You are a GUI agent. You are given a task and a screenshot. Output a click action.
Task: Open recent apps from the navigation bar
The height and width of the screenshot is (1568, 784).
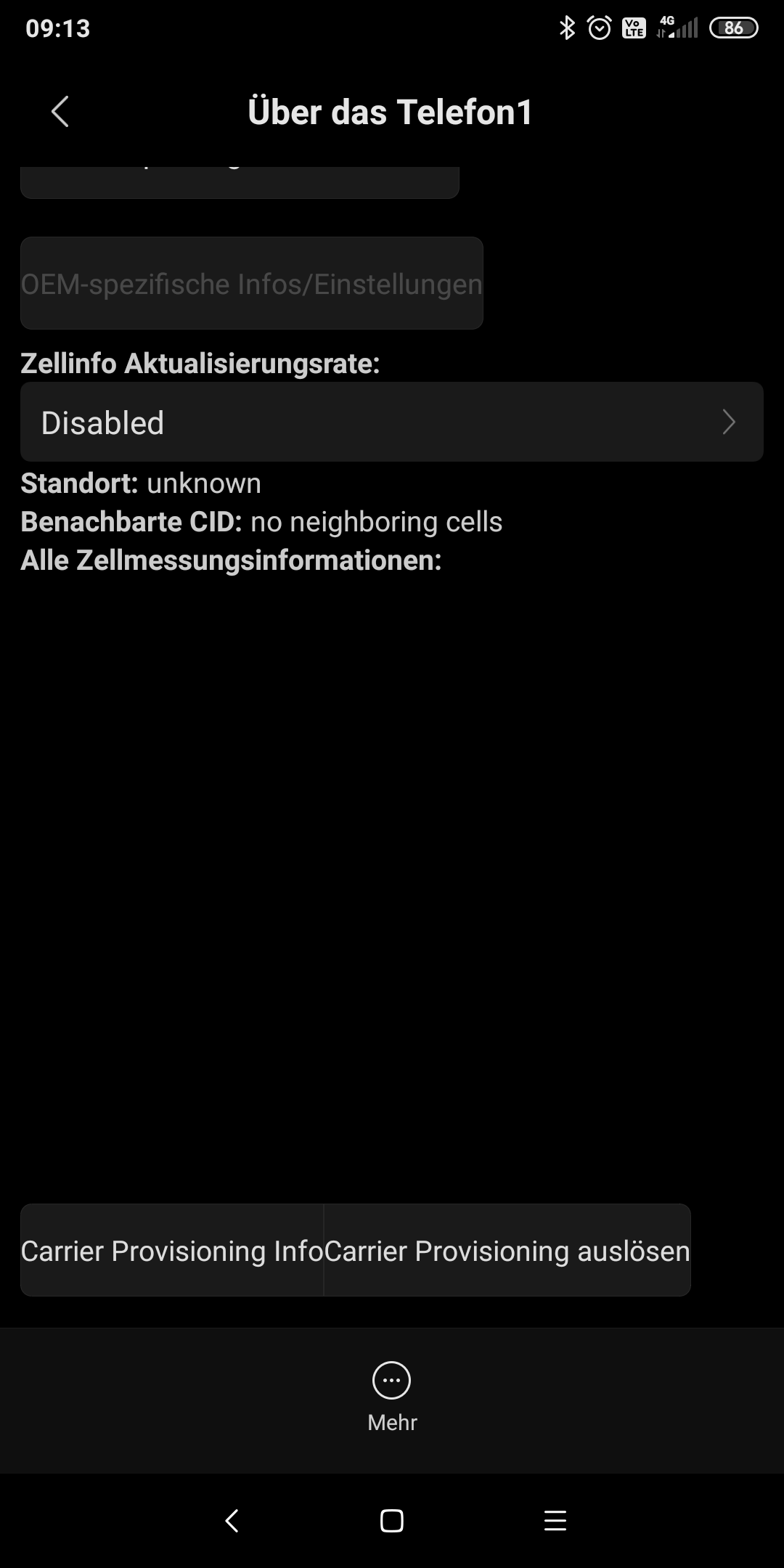(555, 1520)
